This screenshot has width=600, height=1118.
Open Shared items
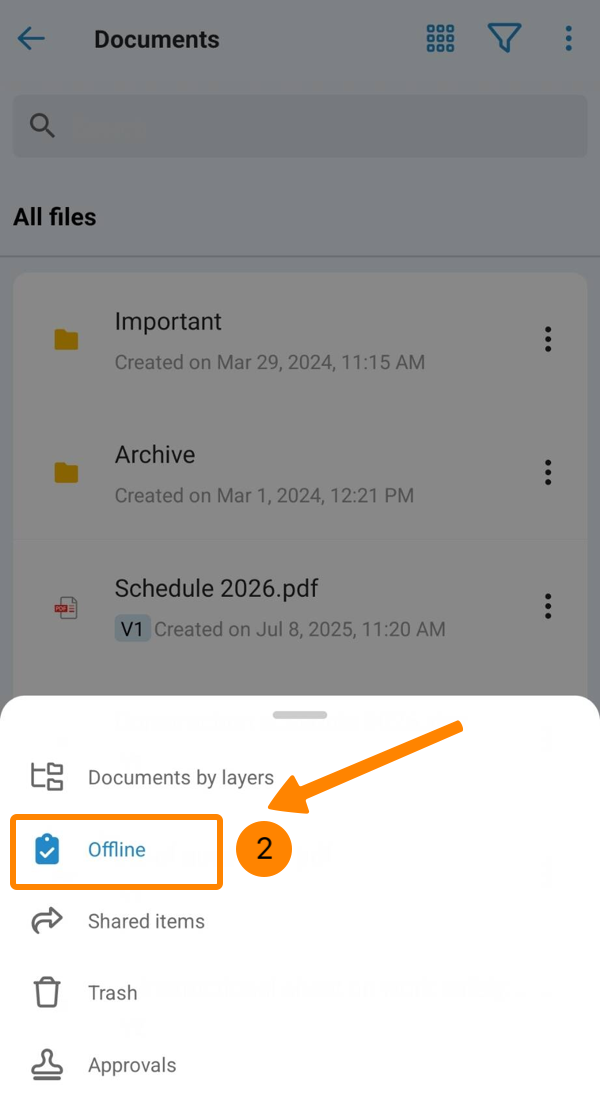(x=146, y=921)
